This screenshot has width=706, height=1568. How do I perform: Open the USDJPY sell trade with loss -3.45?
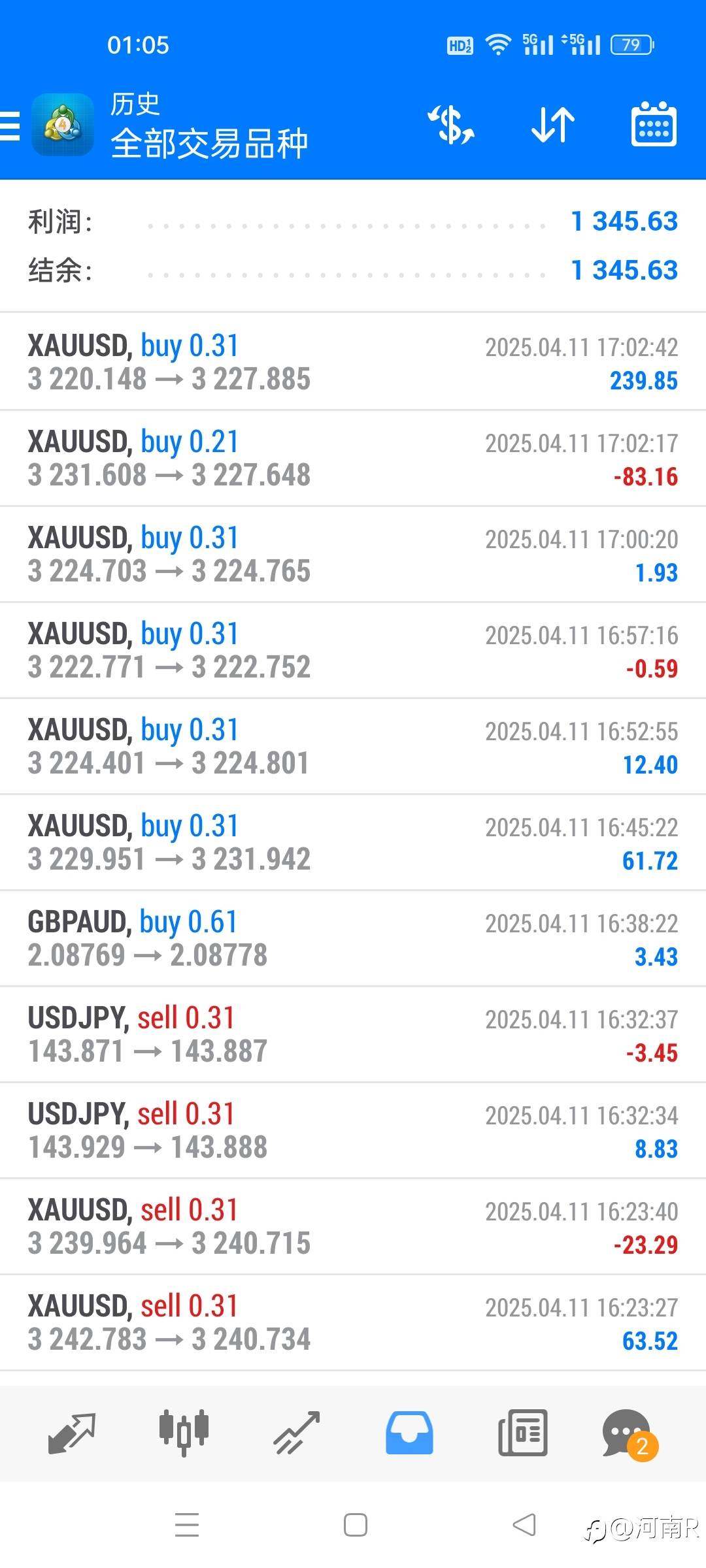click(353, 1035)
